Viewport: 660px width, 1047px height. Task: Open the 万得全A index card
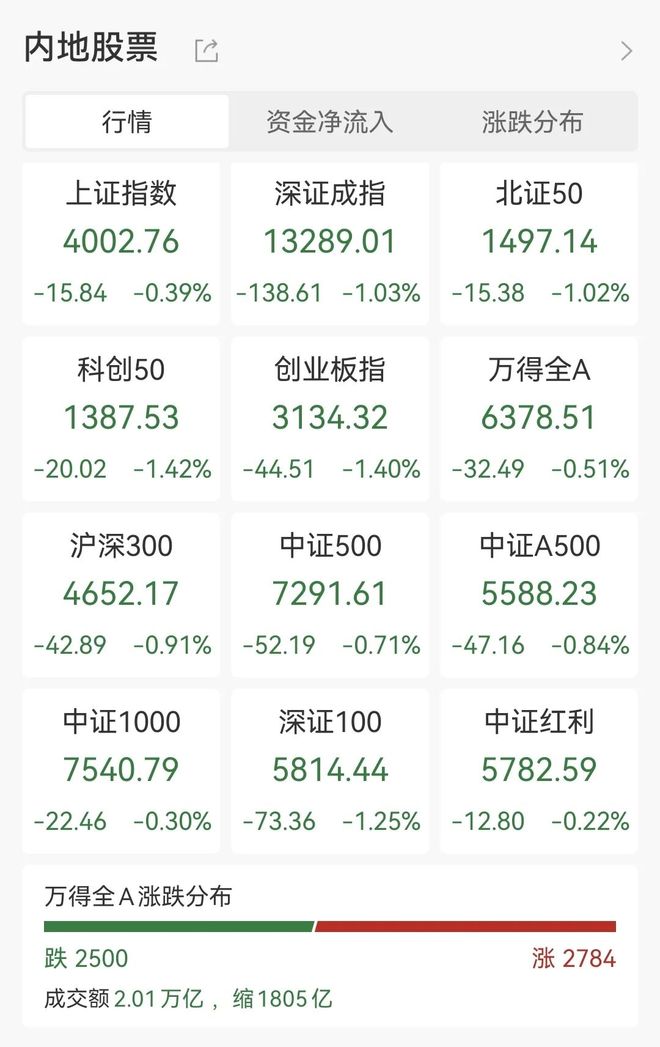click(x=539, y=418)
